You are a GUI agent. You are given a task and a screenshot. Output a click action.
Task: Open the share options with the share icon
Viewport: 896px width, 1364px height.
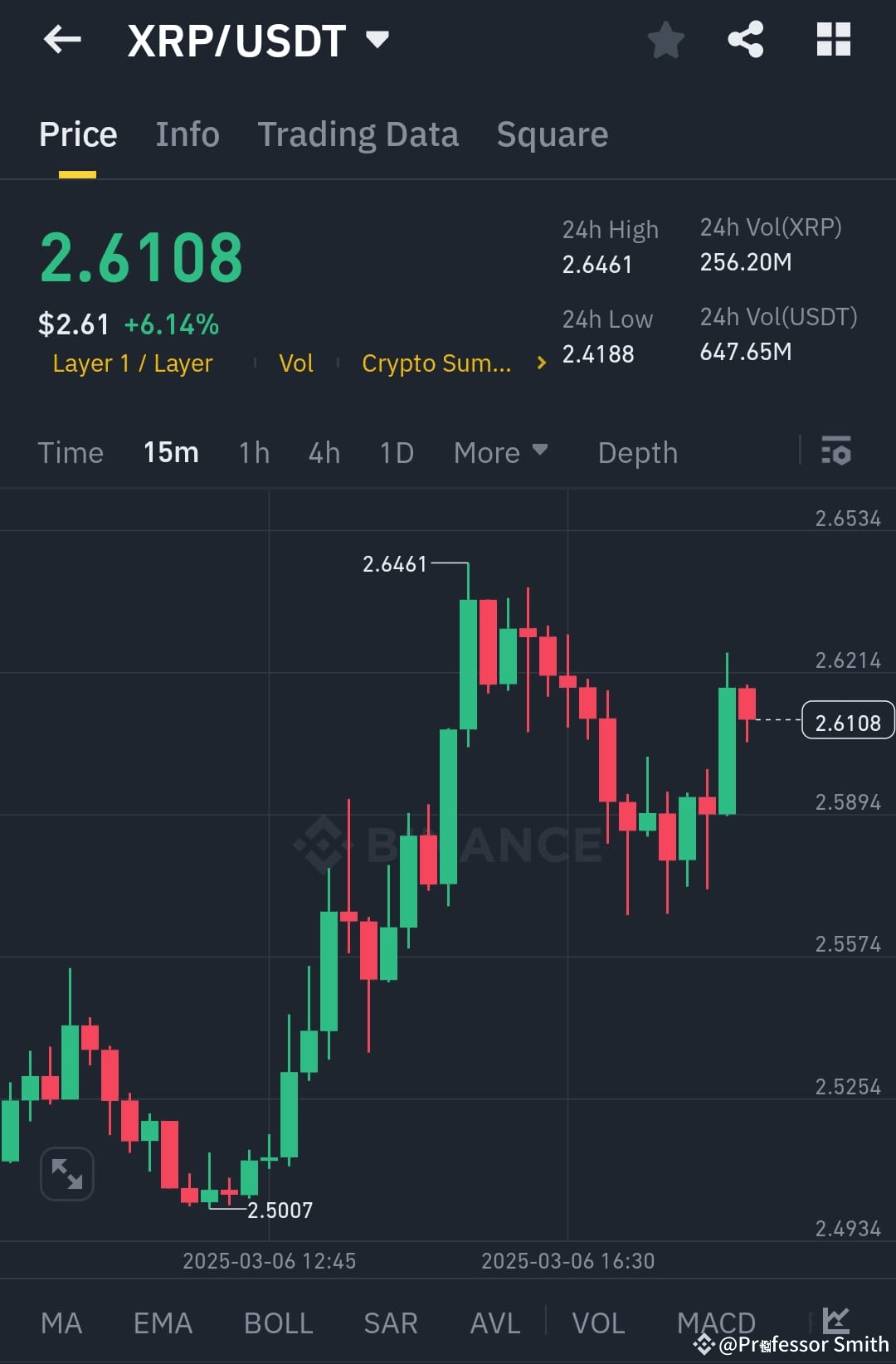[744, 39]
